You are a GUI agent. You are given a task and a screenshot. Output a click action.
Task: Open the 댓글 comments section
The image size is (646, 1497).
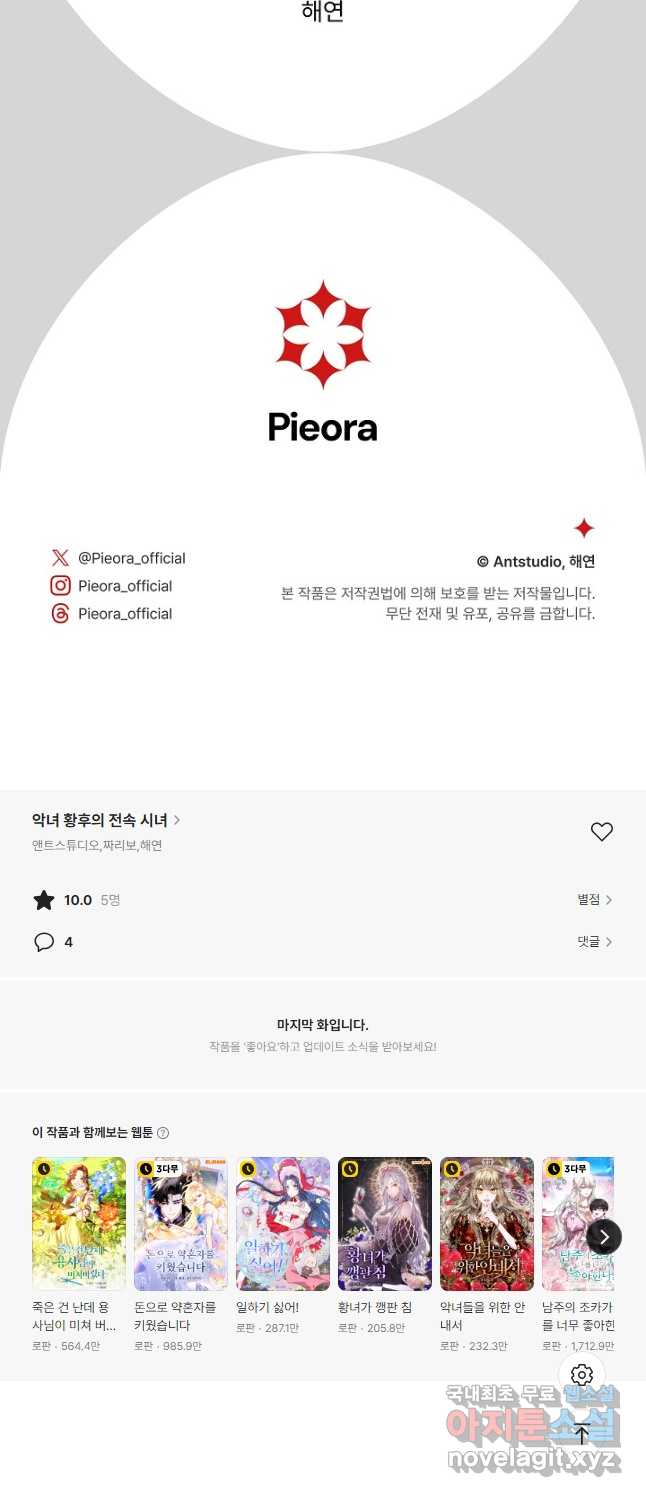point(594,942)
